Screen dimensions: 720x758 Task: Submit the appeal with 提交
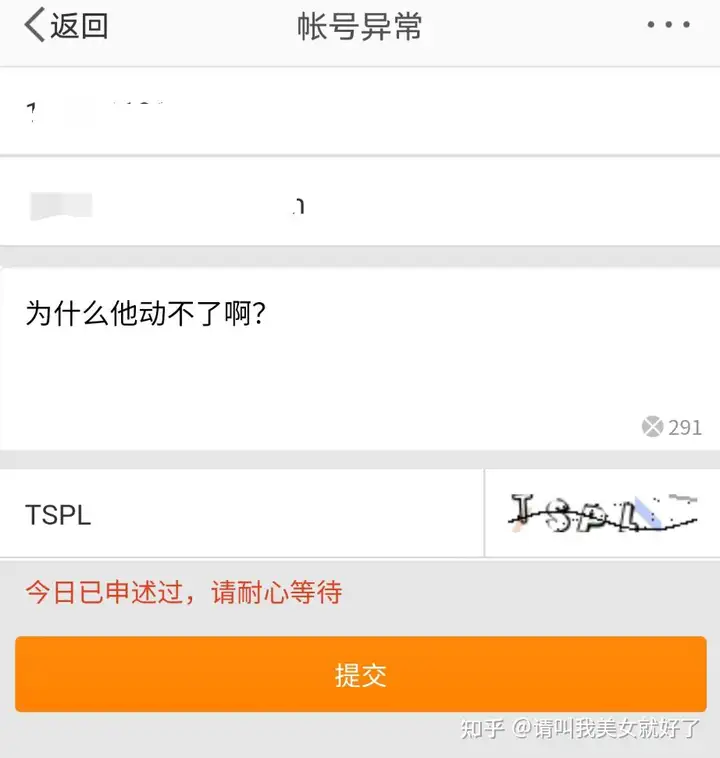(x=360, y=675)
